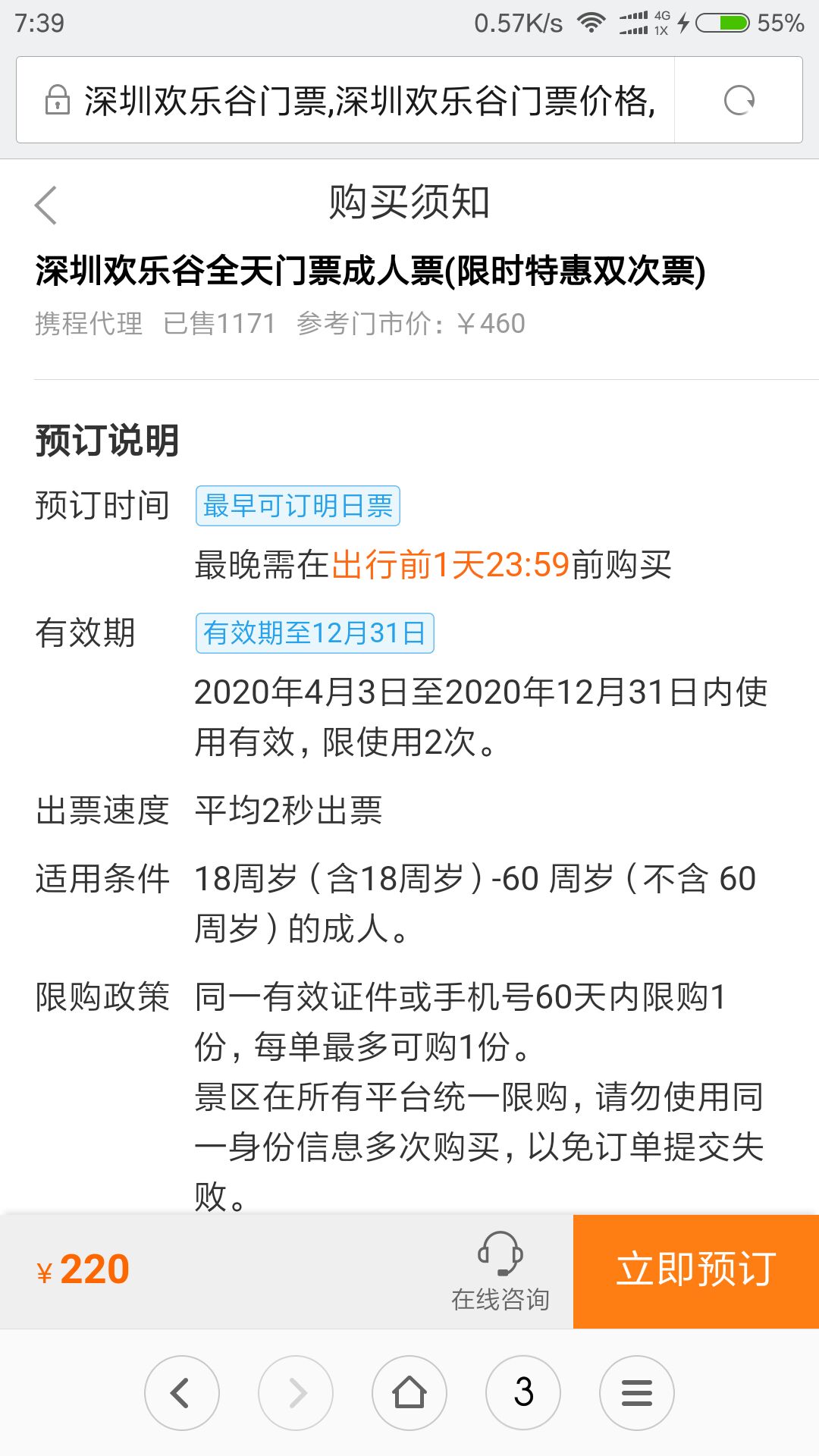Tap 立即预订 to book the ticket

point(696,1271)
